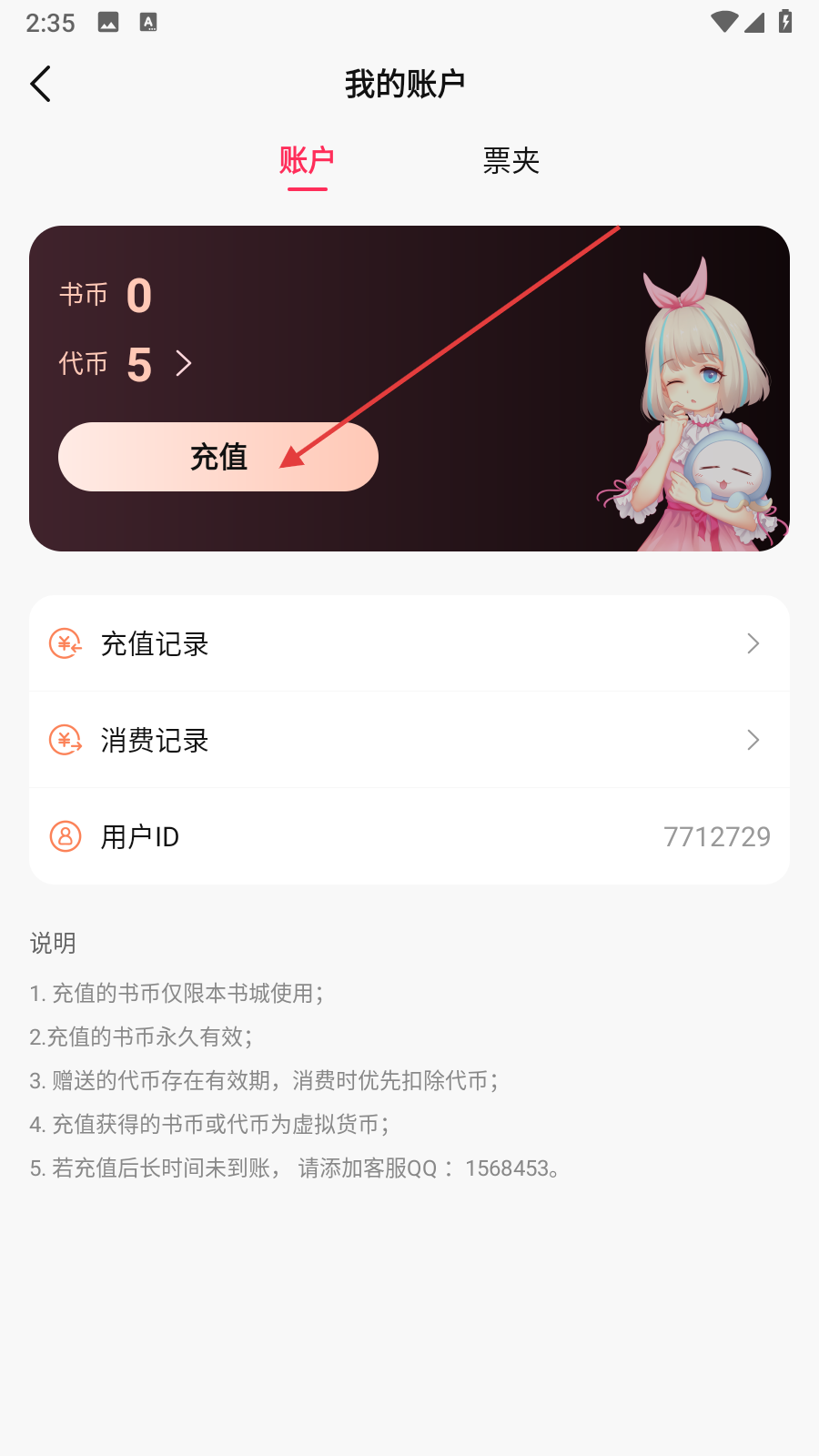Open 充值记录 recharge history
The width and height of the screenshot is (819, 1456).
coord(409,644)
